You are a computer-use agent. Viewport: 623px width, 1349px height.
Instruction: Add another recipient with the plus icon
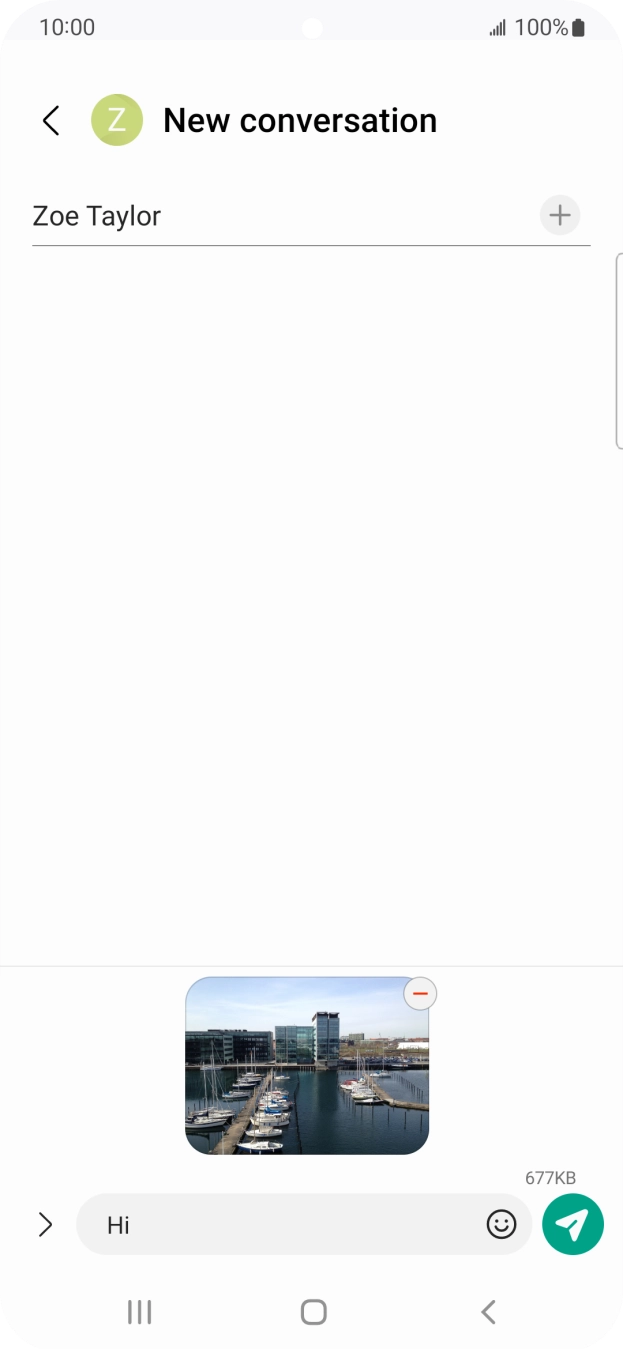point(560,215)
